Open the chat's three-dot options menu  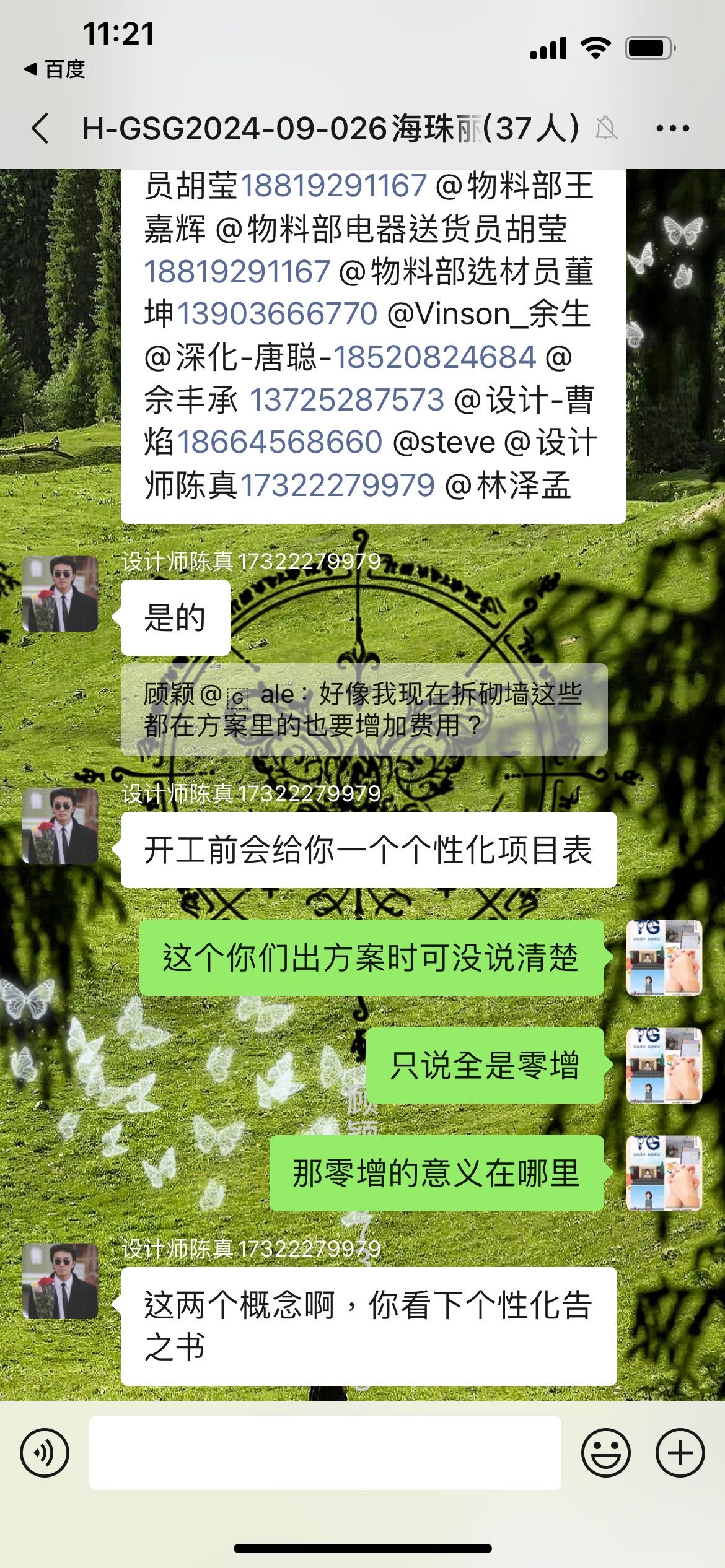click(x=672, y=129)
